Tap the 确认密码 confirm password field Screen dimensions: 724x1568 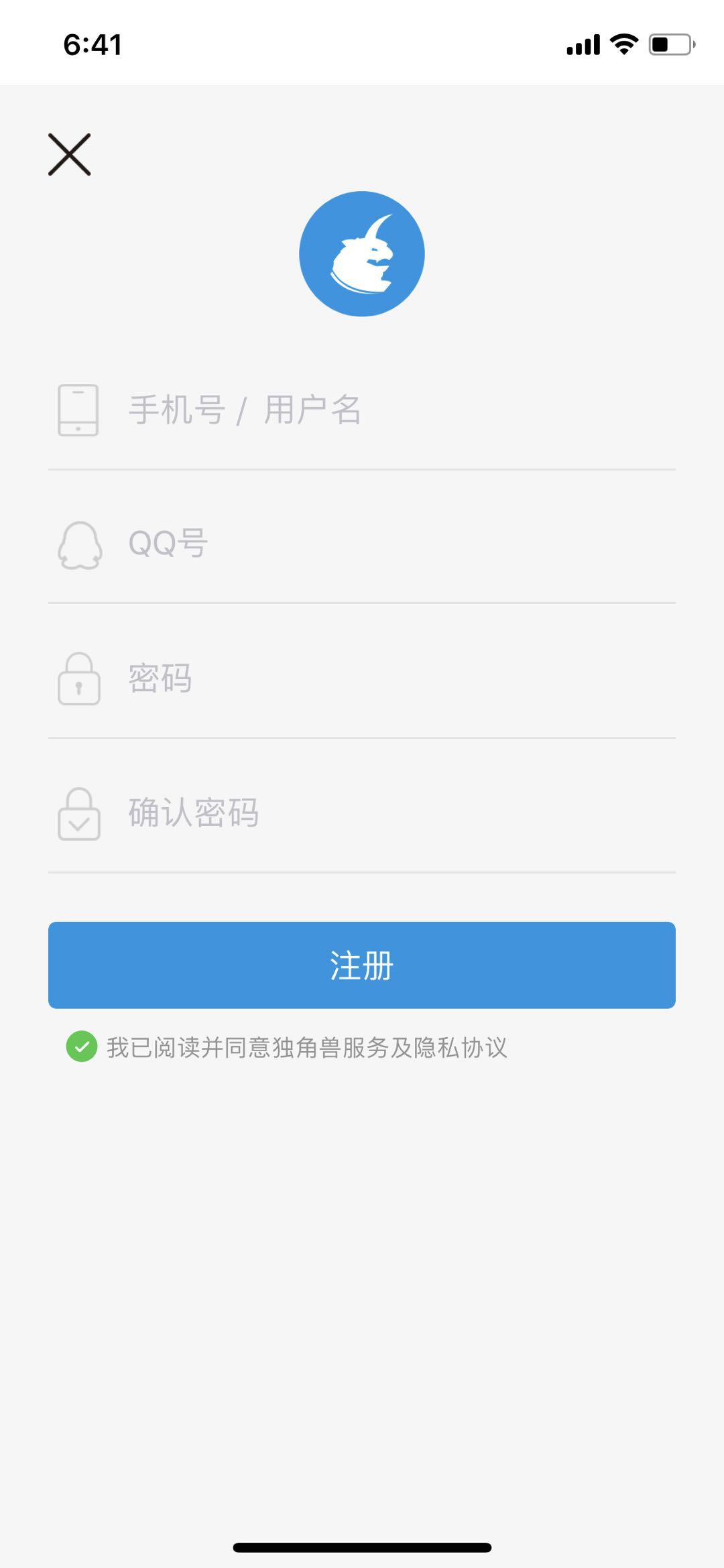coord(396,813)
